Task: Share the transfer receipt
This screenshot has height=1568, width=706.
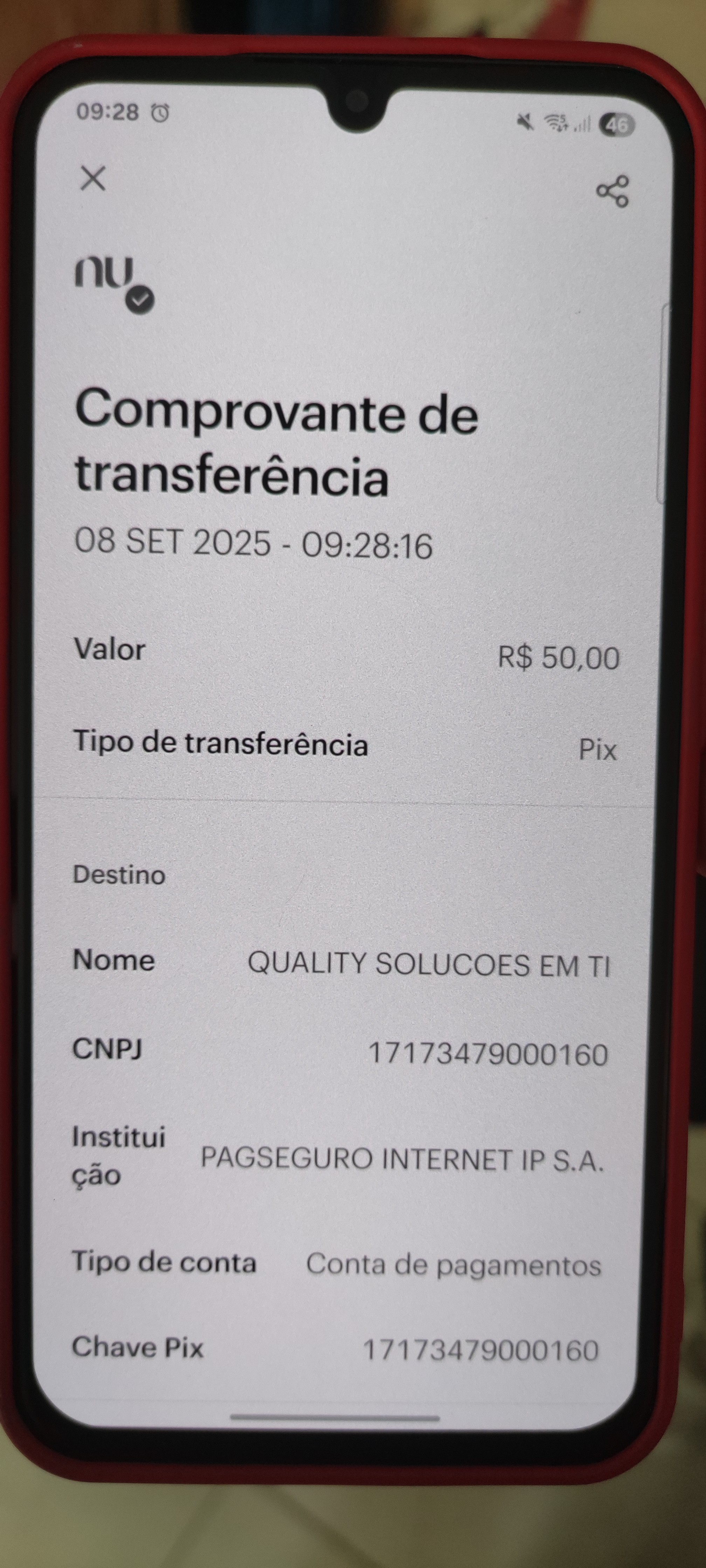Action: [x=611, y=191]
